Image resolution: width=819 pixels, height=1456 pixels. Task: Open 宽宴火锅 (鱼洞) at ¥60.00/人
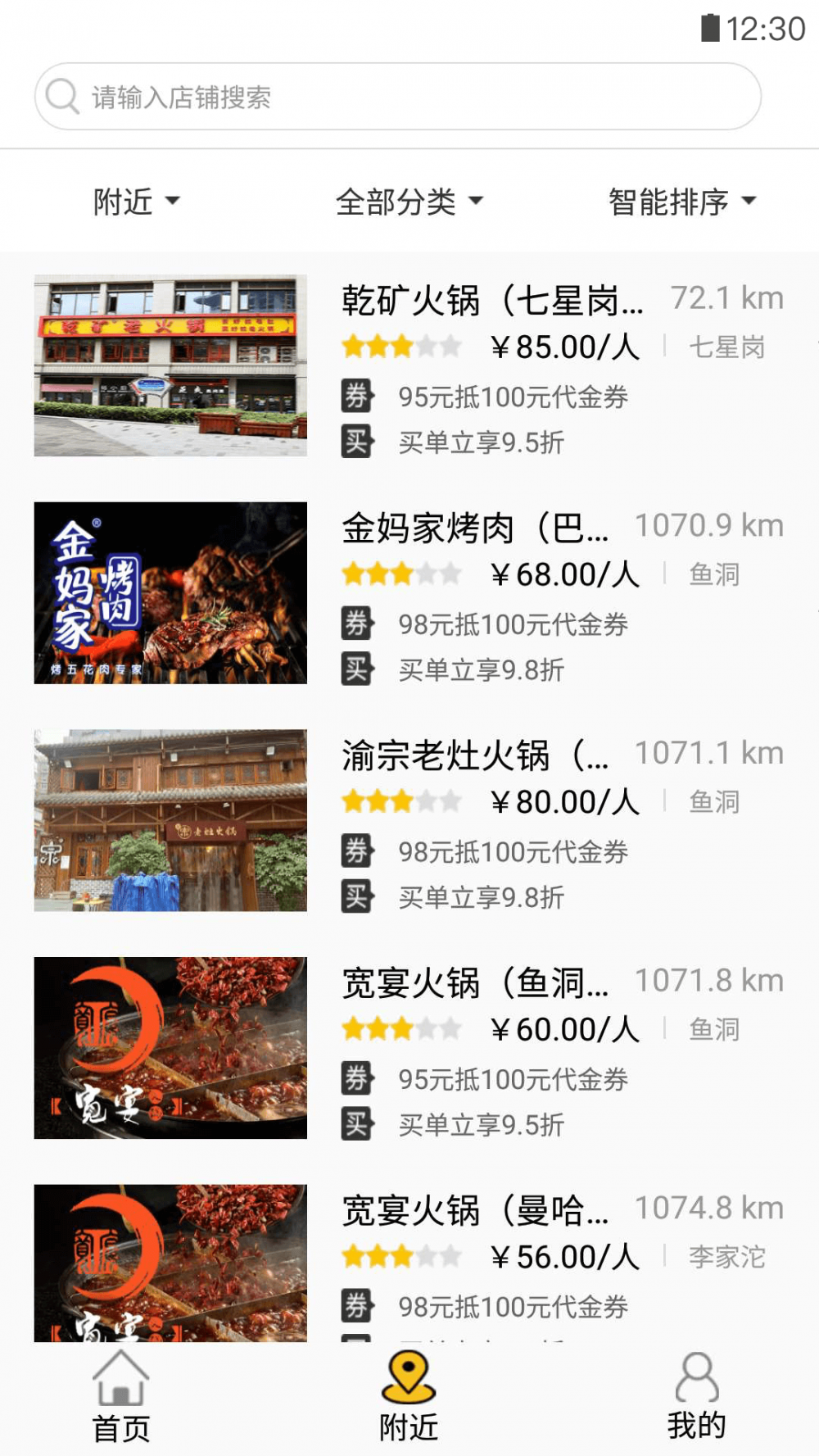coord(475,983)
